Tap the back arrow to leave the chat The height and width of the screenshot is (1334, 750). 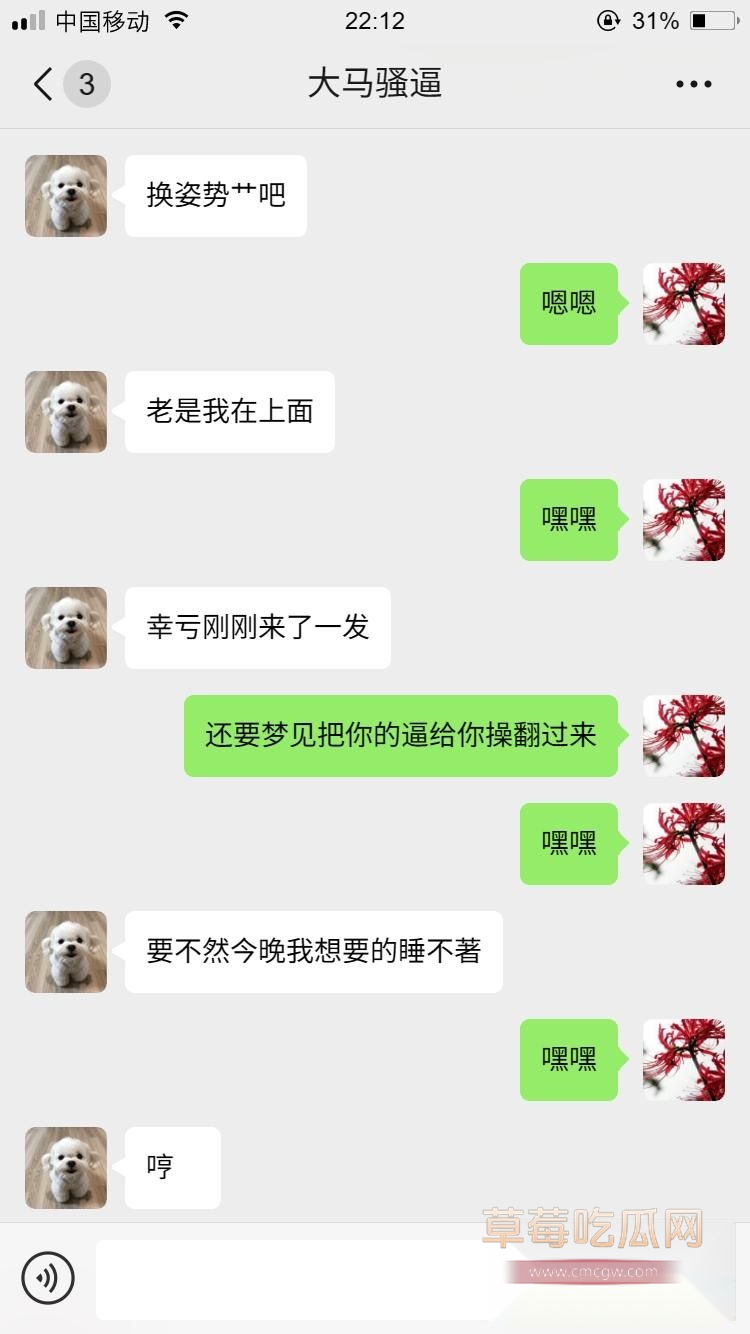pos(40,84)
